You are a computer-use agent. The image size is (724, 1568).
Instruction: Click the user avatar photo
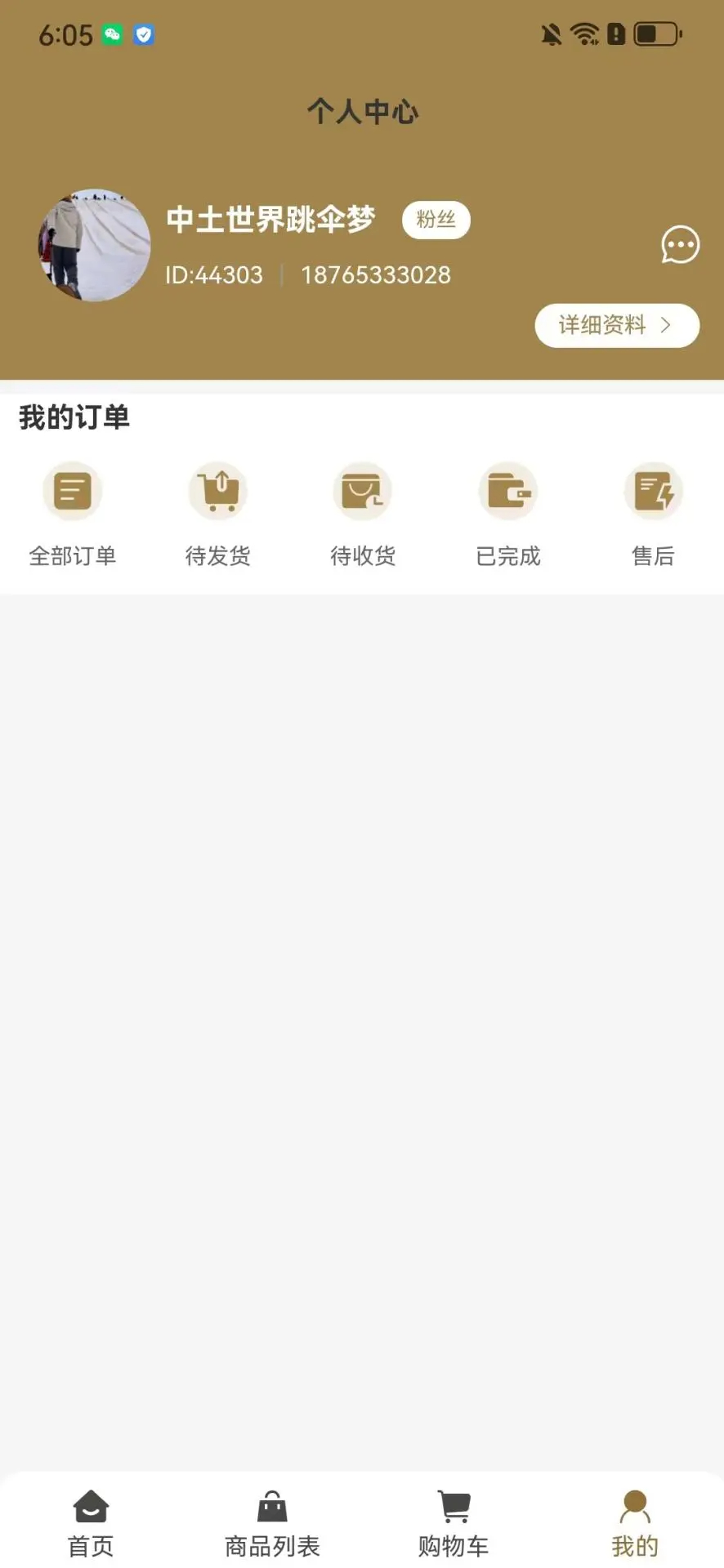pos(93,244)
